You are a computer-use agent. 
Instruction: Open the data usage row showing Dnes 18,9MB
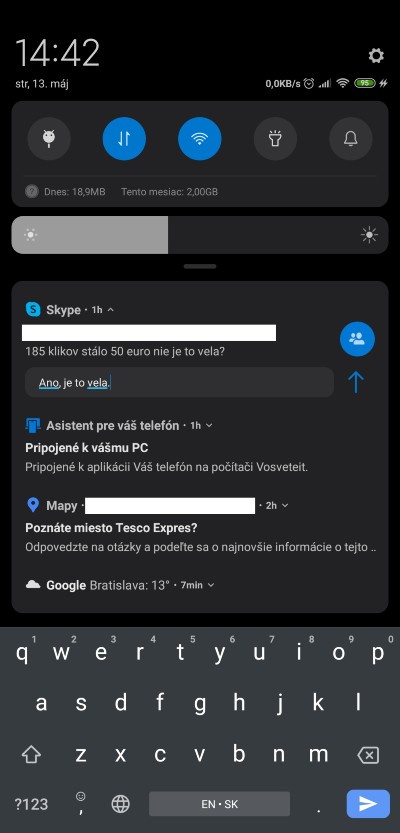pos(121,192)
